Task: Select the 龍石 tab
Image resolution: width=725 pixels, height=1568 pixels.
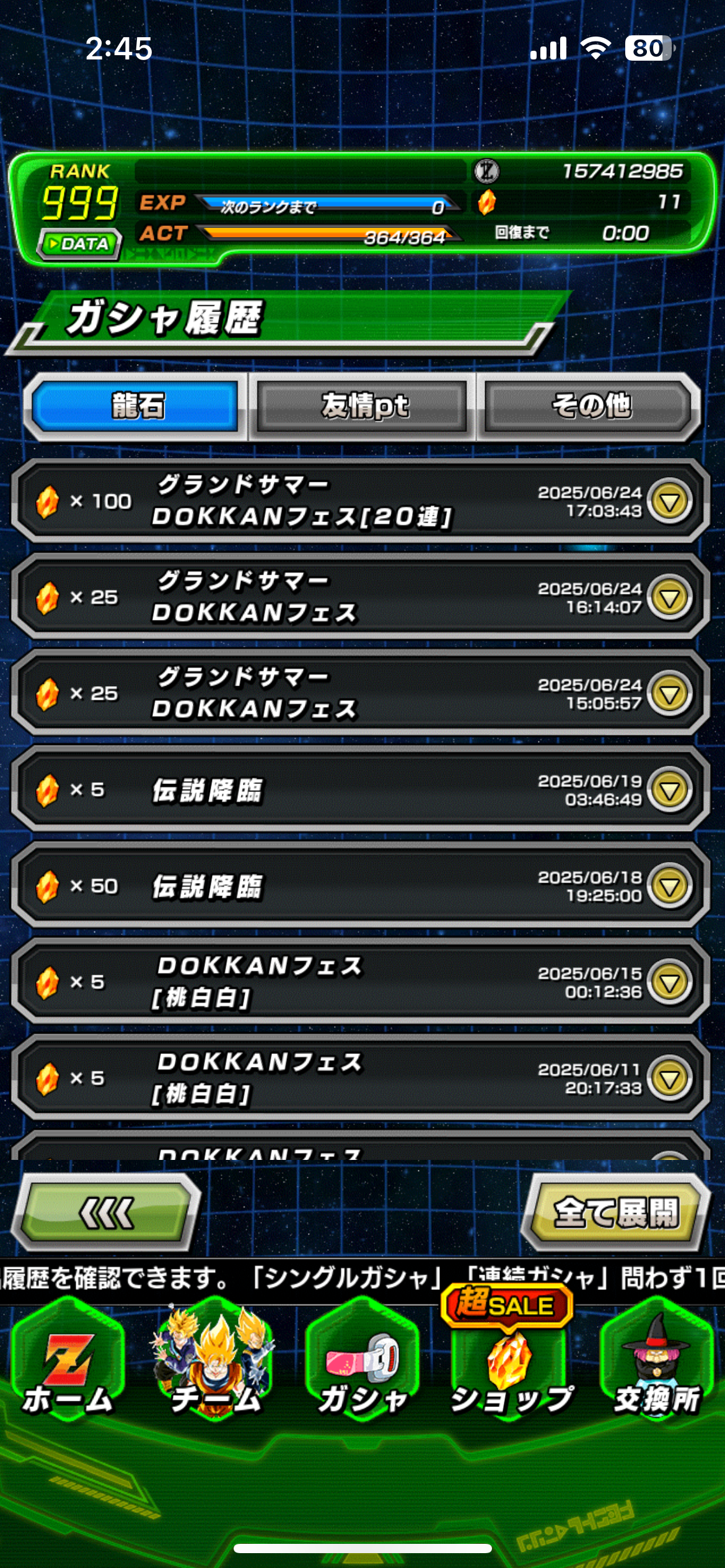Action: (x=136, y=407)
